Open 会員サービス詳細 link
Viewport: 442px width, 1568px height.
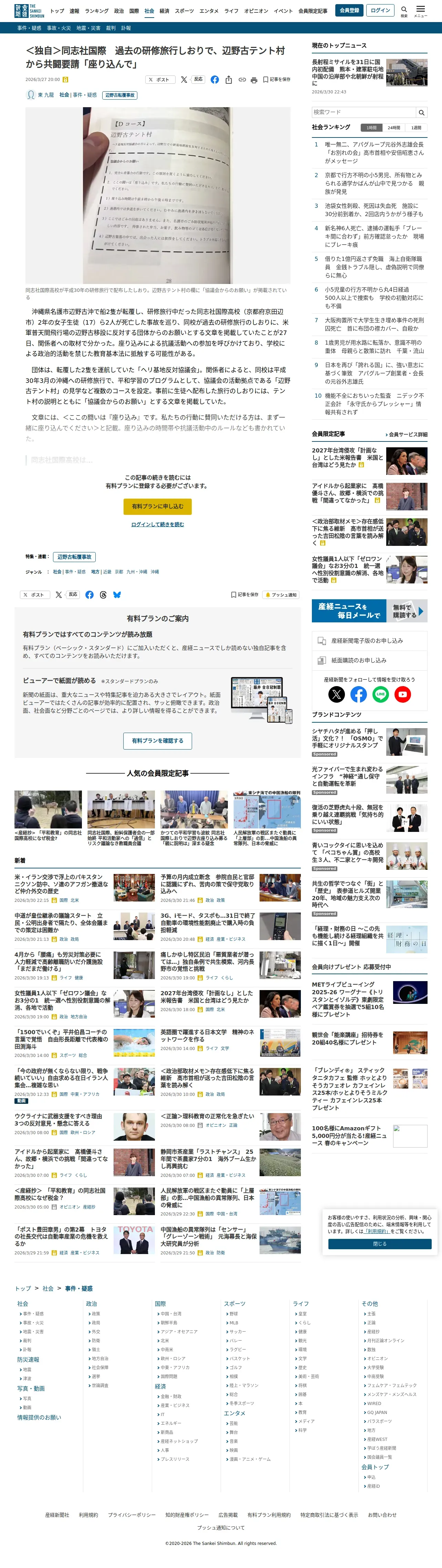coord(406,435)
